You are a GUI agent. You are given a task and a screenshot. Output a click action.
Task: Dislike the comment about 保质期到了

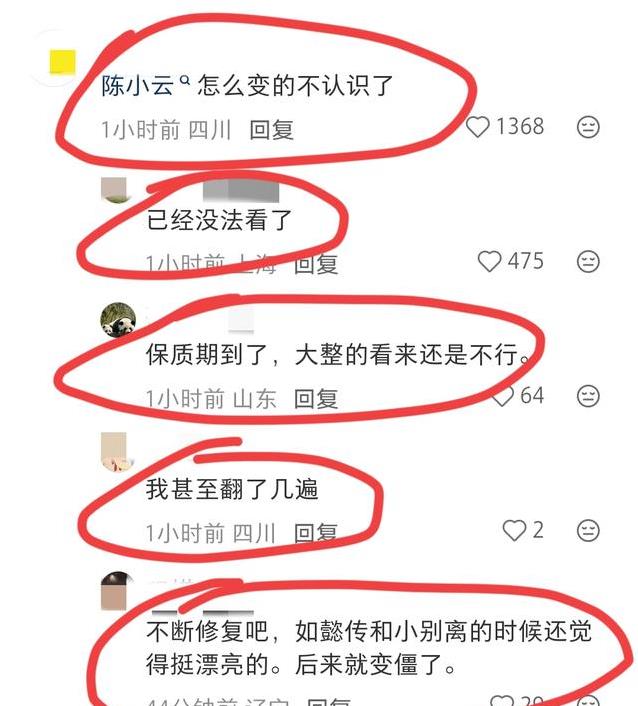click(588, 396)
